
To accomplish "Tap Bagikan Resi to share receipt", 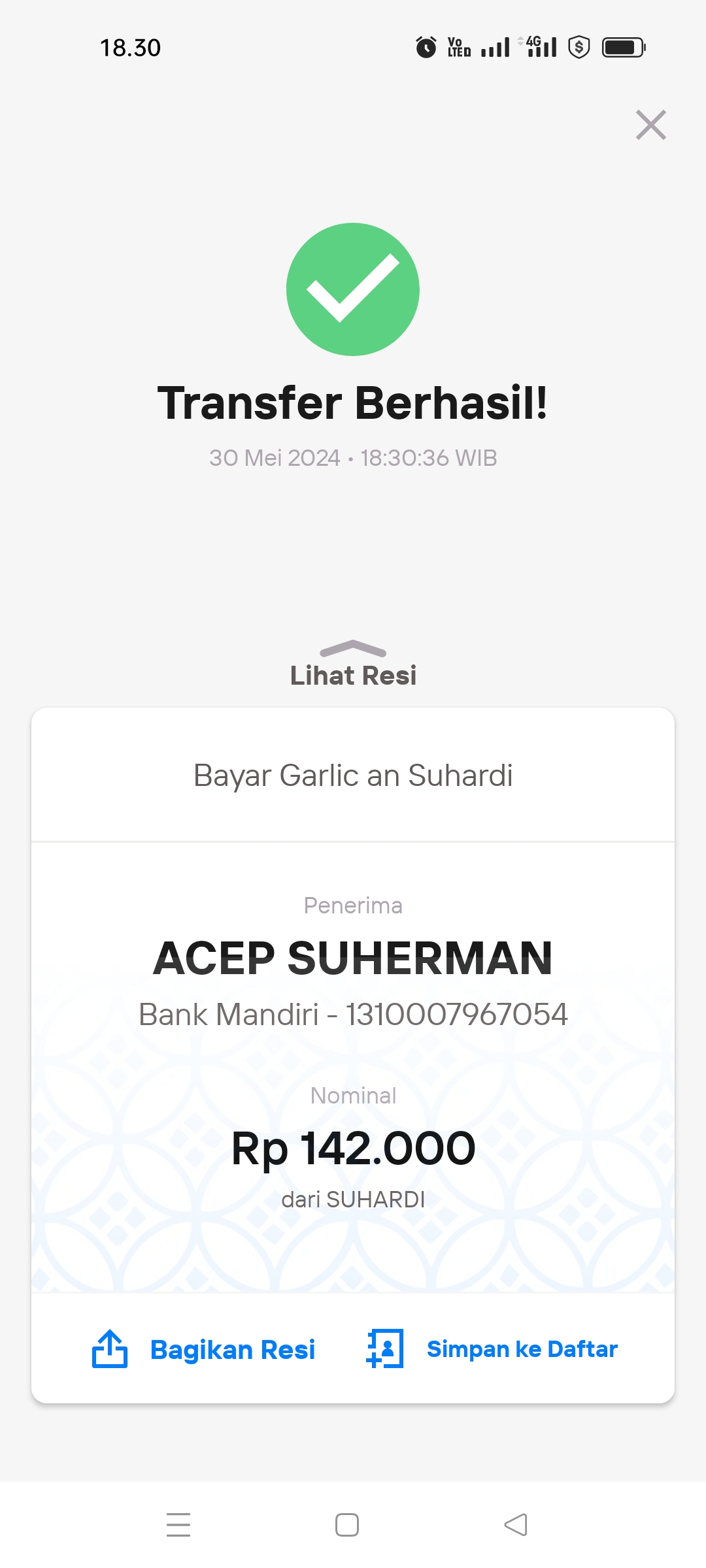I will [x=204, y=1349].
